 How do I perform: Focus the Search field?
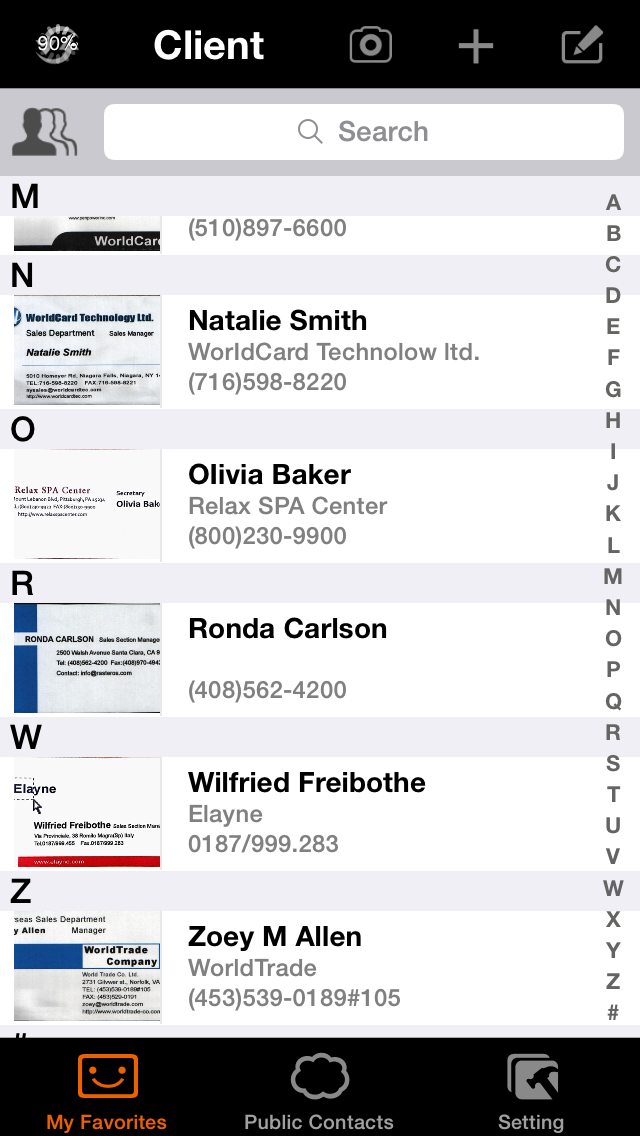tap(364, 132)
